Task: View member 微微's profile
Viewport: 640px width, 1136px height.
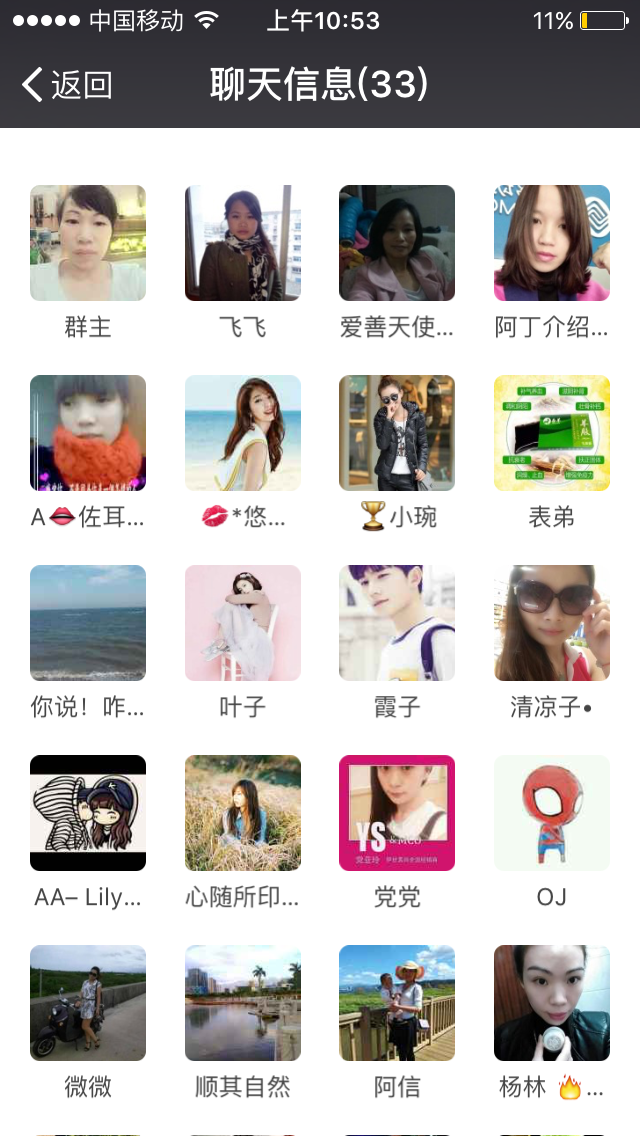Action: click(x=88, y=1003)
